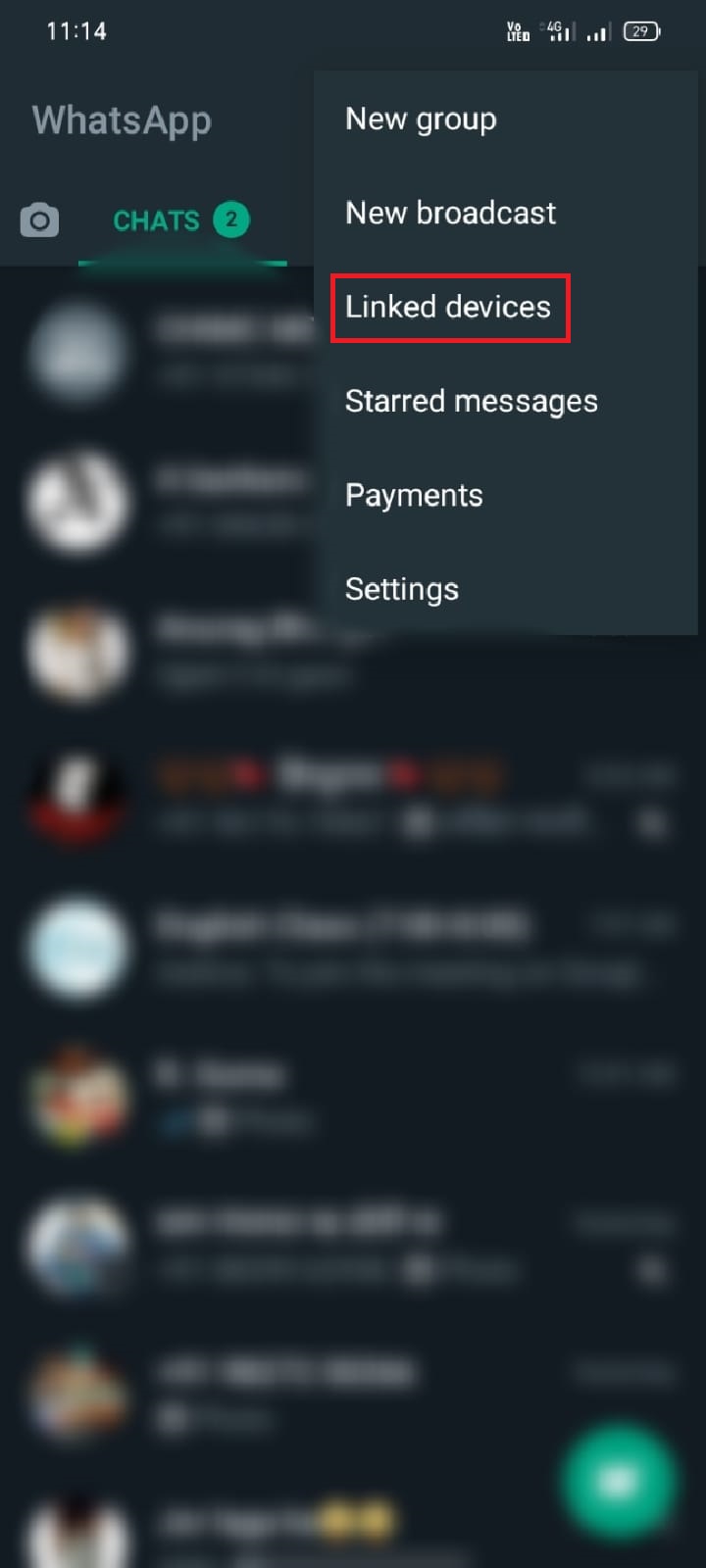View Starred messages

pos(471,401)
